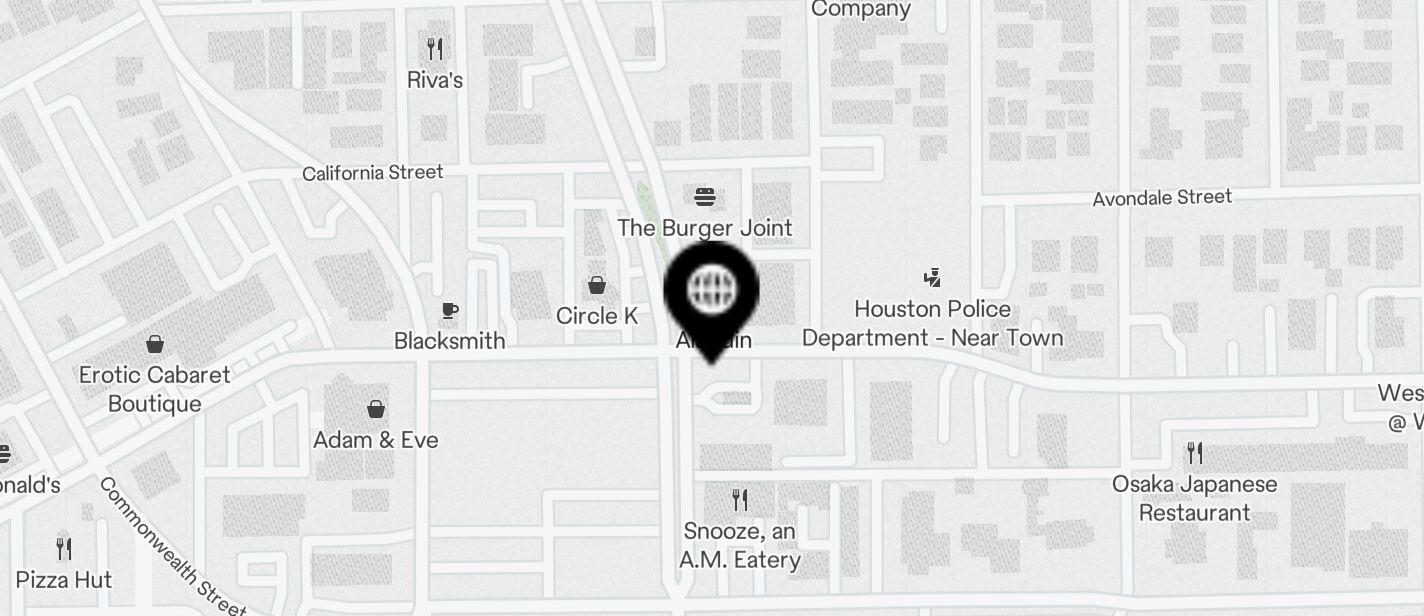Select the Pizza Hut restaurant marker

coord(64,549)
